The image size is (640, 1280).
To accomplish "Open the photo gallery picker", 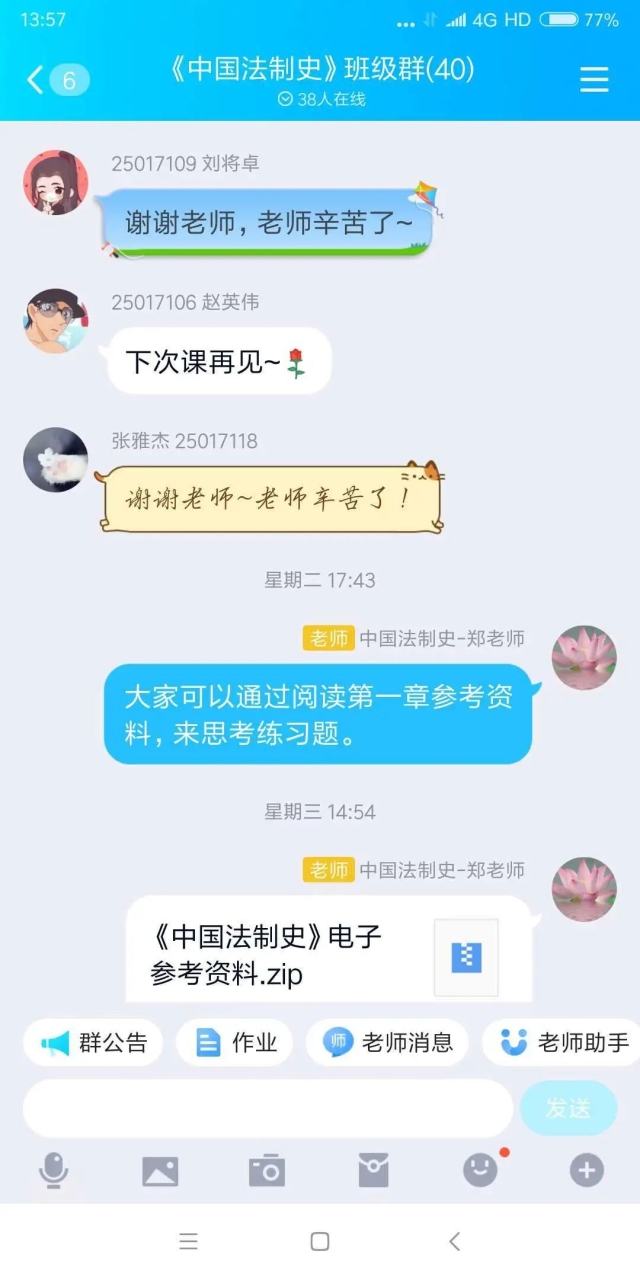I will click(x=160, y=1170).
